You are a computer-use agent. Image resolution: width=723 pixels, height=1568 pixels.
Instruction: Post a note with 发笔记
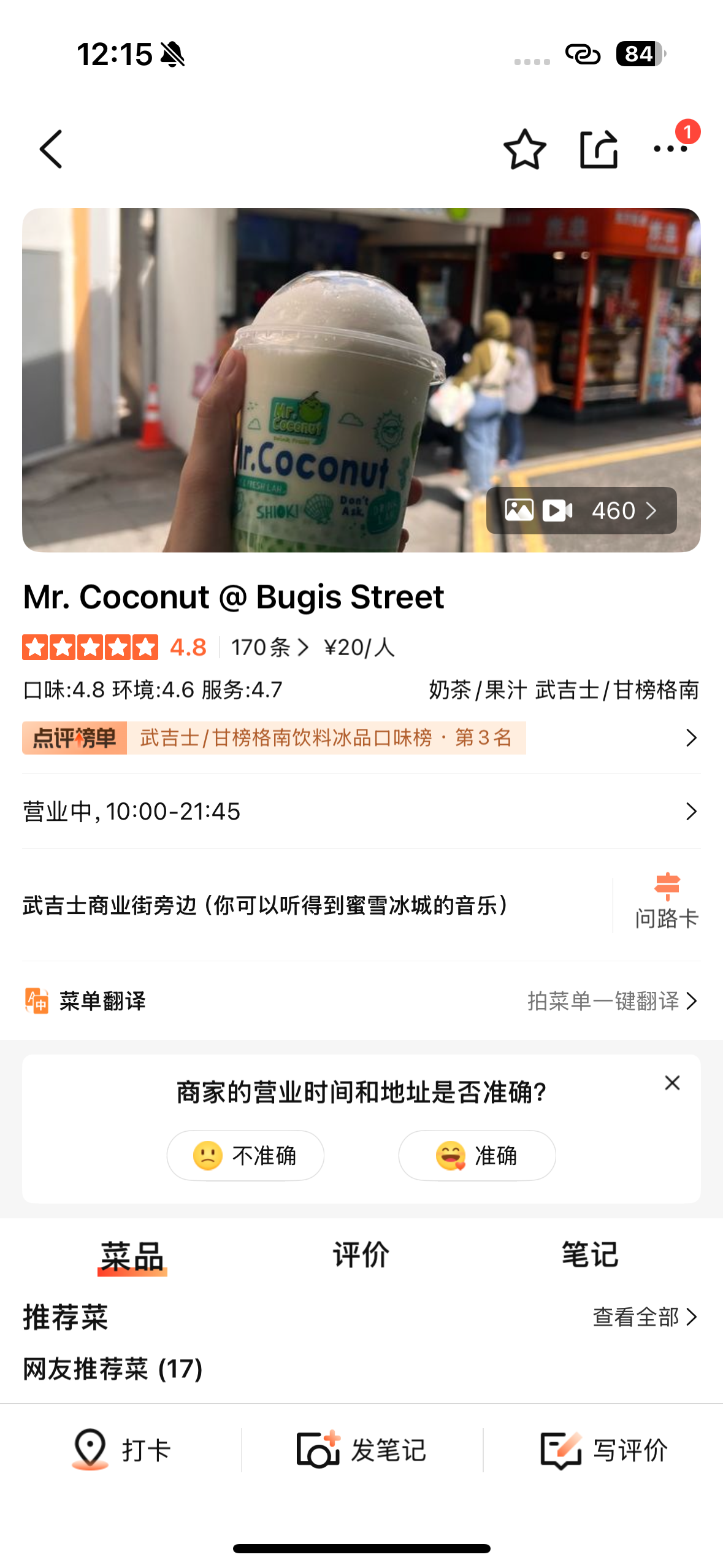tap(361, 1450)
